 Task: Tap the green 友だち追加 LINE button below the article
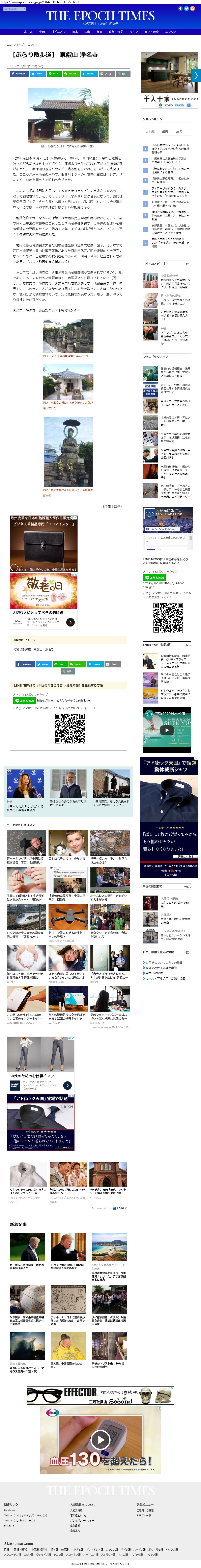pyautogui.click(x=25, y=701)
